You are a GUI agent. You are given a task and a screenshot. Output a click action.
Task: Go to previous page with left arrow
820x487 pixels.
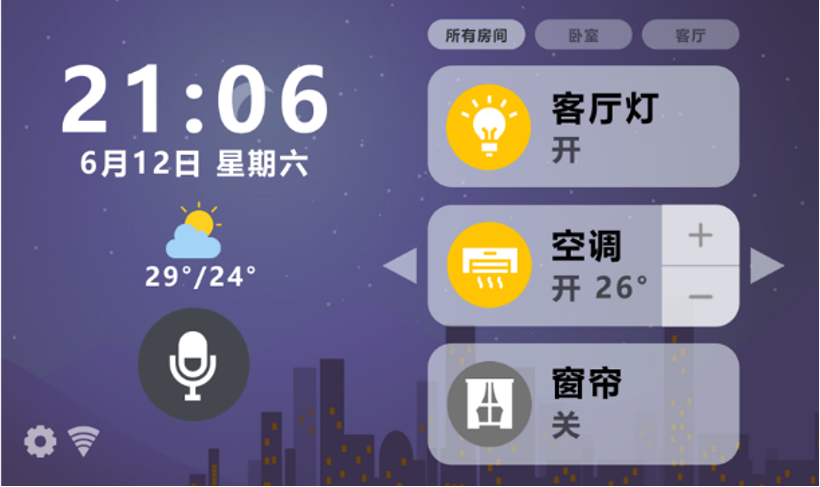tap(400, 266)
